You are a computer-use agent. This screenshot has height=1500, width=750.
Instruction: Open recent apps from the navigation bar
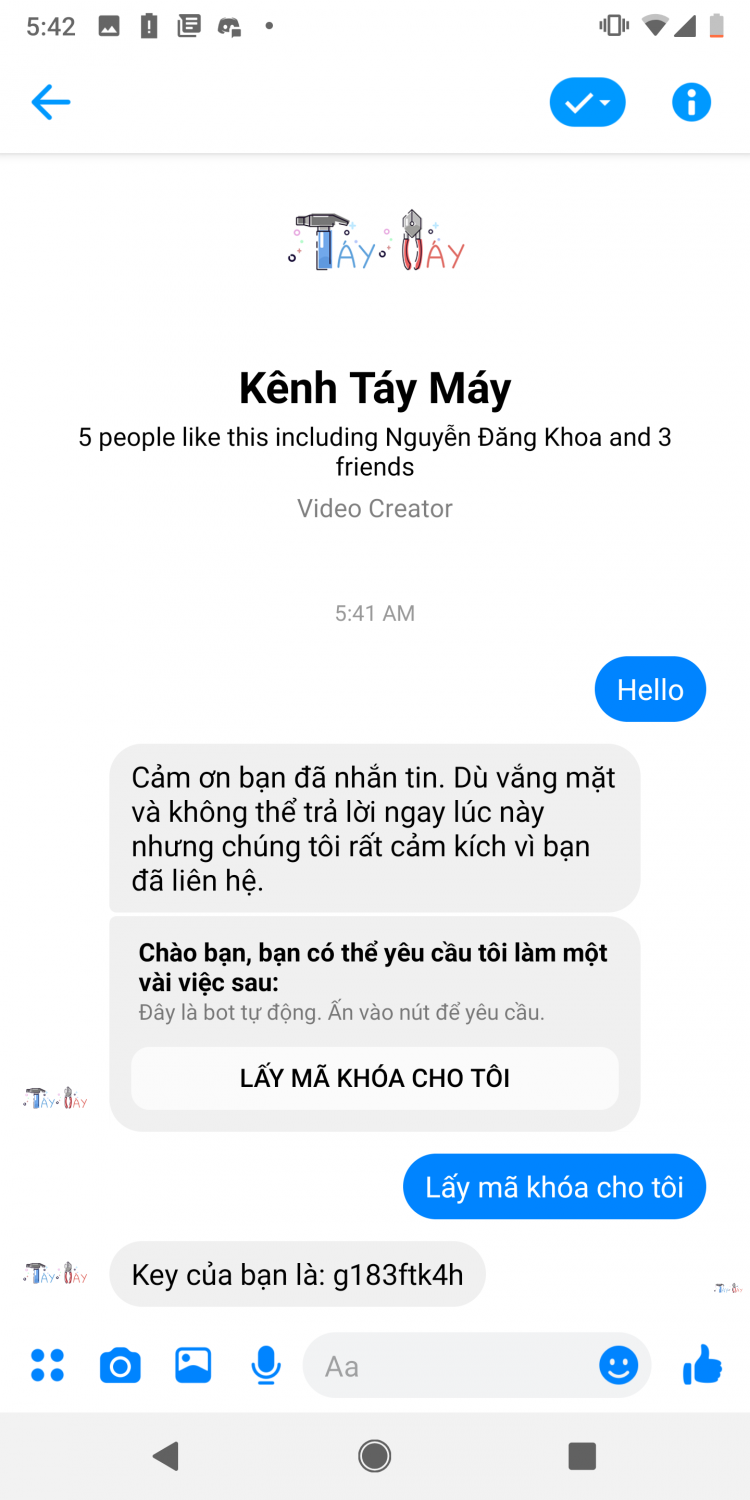coord(582,1456)
